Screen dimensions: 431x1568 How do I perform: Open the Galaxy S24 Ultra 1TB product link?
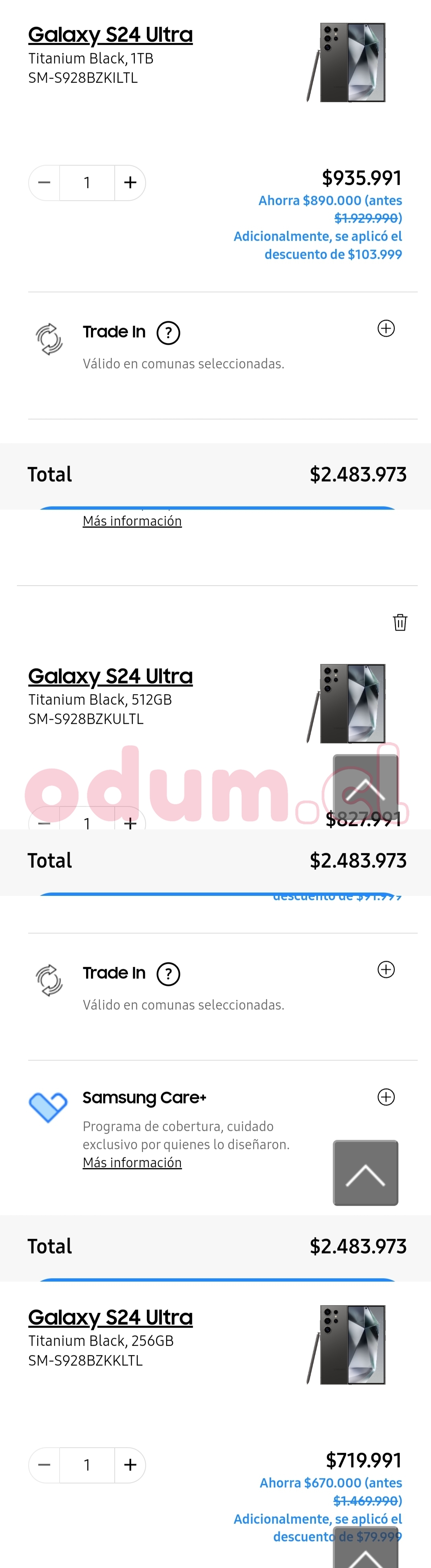tap(110, 35)
